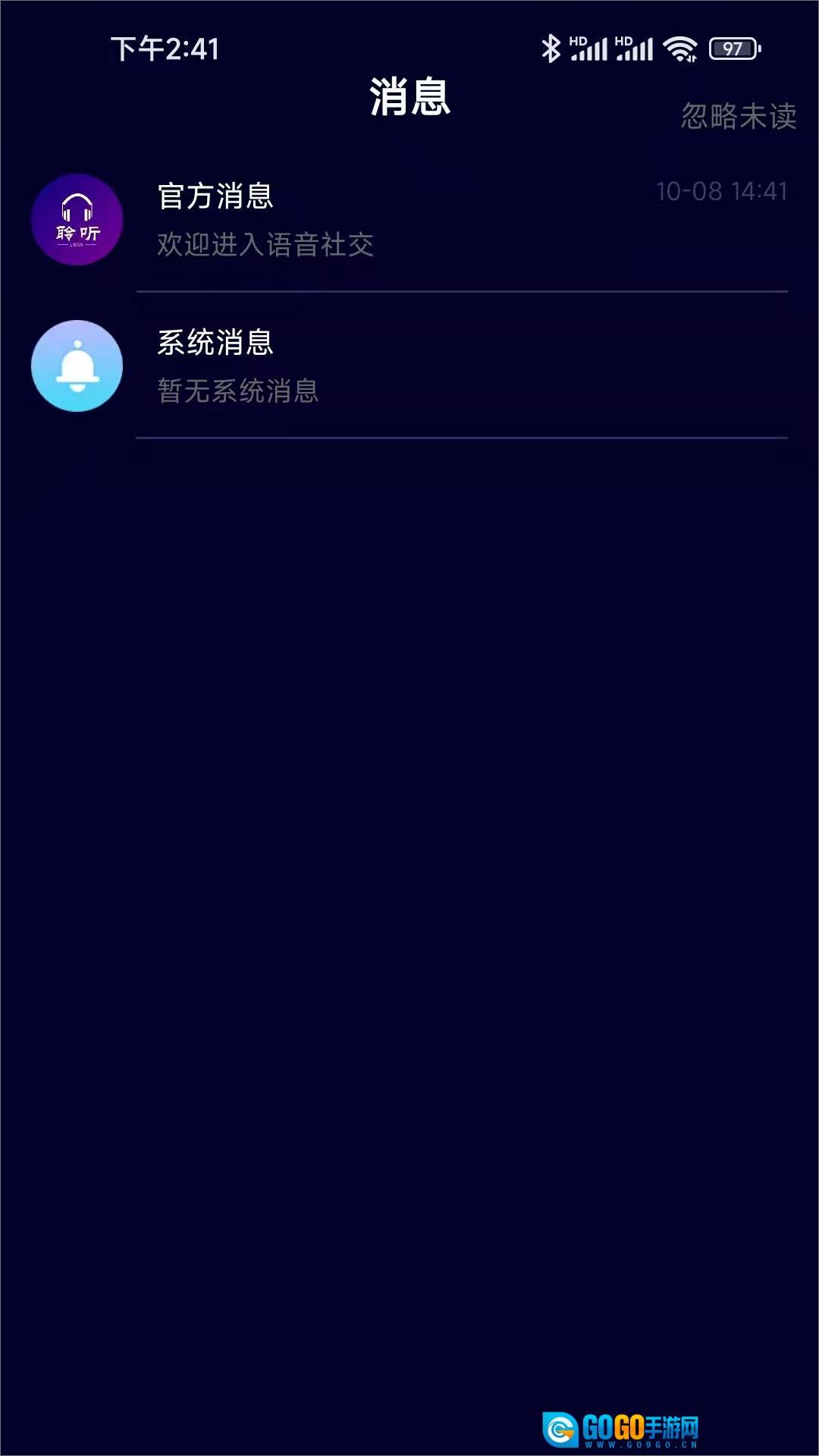Tap the divider under 官方消息 row
This screenshot has height=1456, width=819.
click(x=461, y=292)
